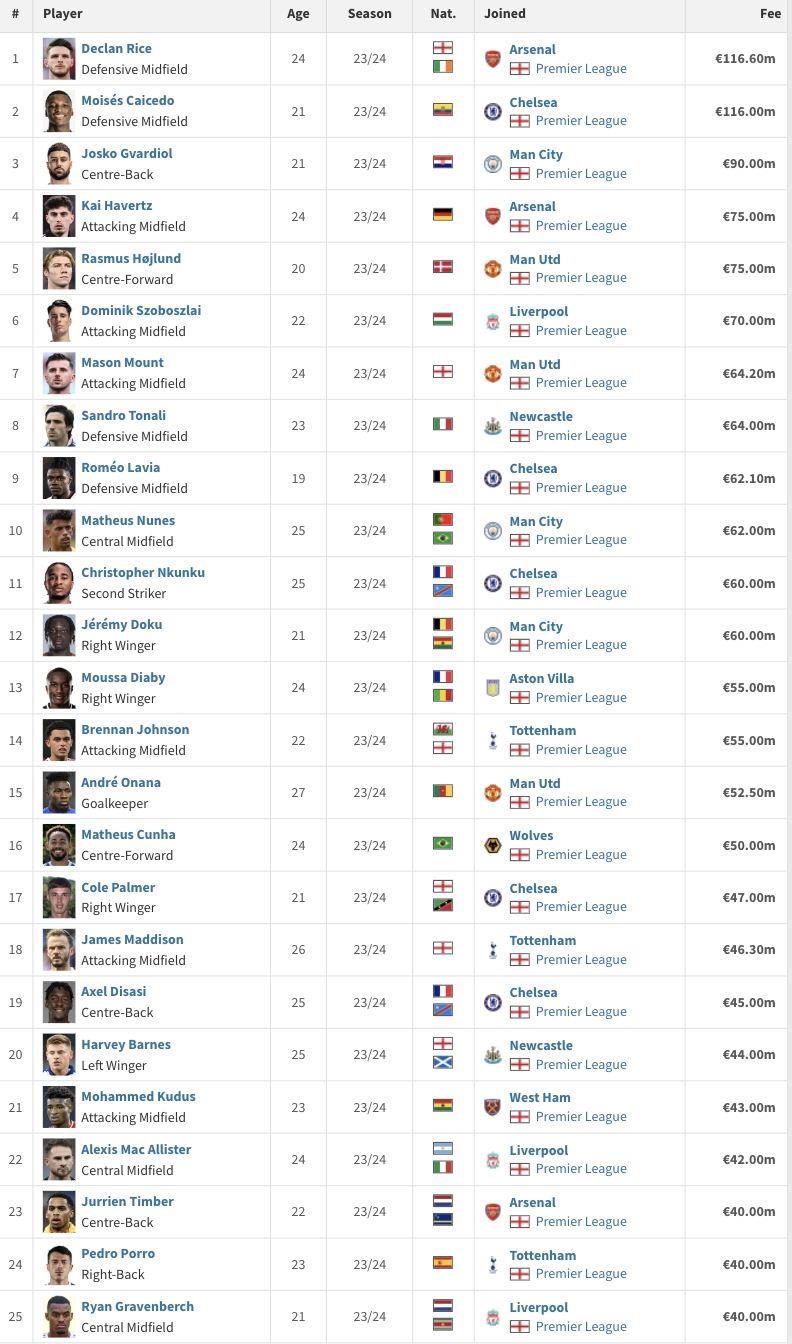This screenshot has width=792, height=1344.
Task: Open the Christopher Nkunku player link
Action: coord(143,572)
